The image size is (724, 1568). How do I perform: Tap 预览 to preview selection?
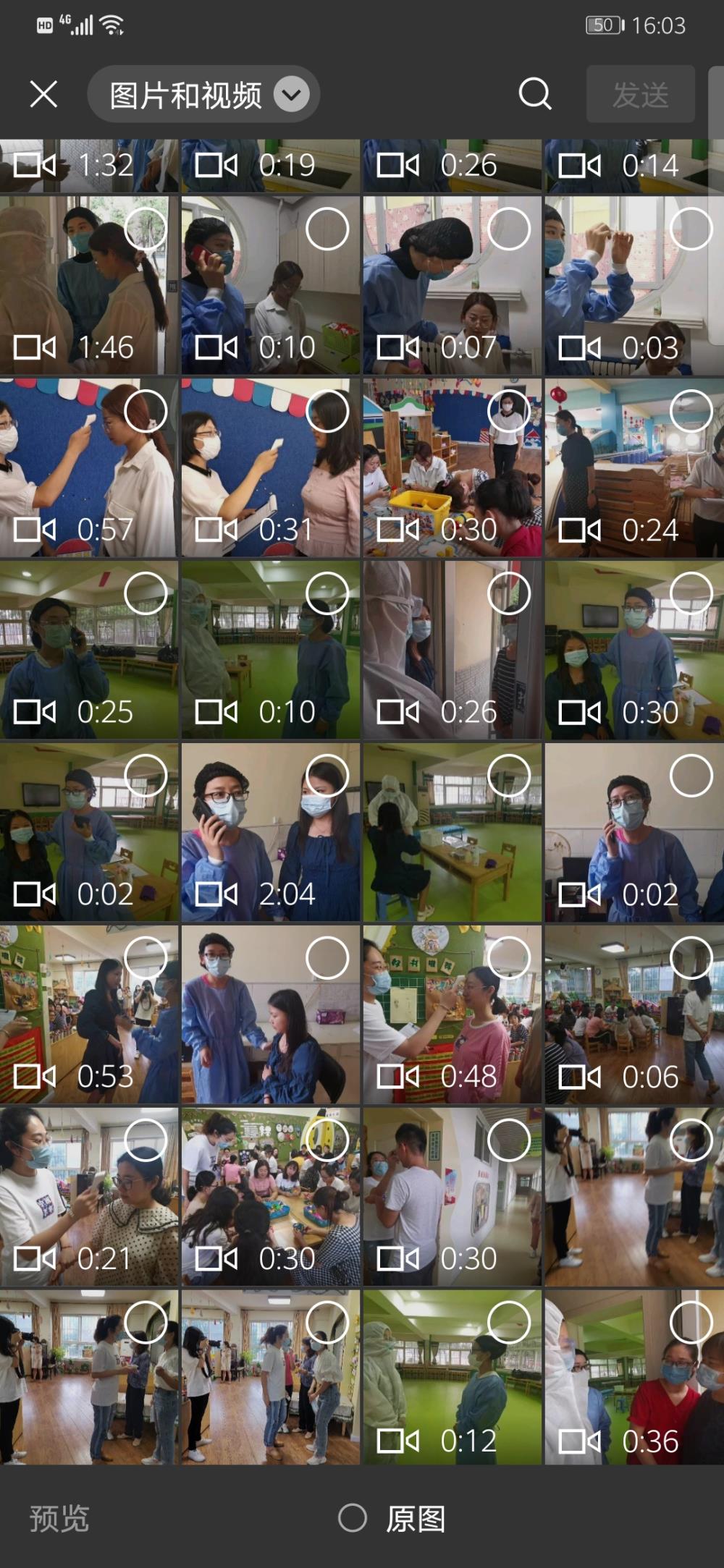coord(59,1518)
